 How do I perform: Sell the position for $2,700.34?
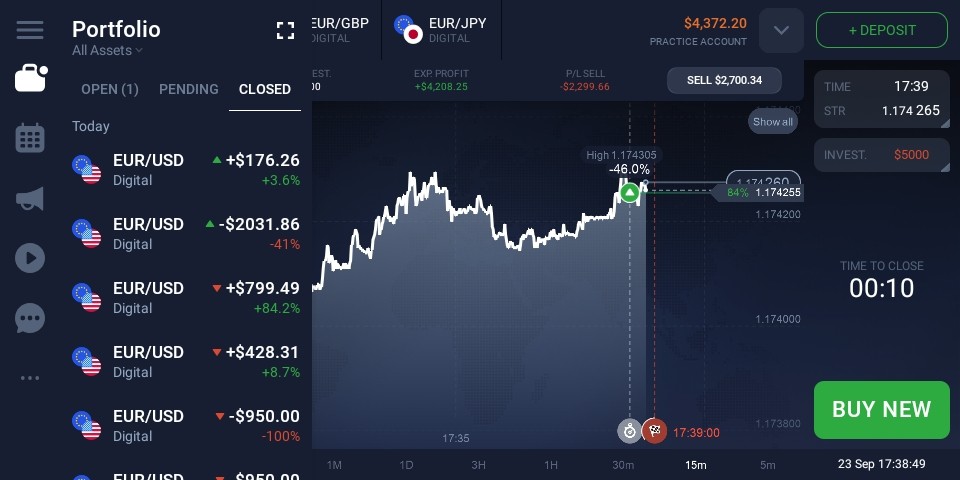(724, 80)
